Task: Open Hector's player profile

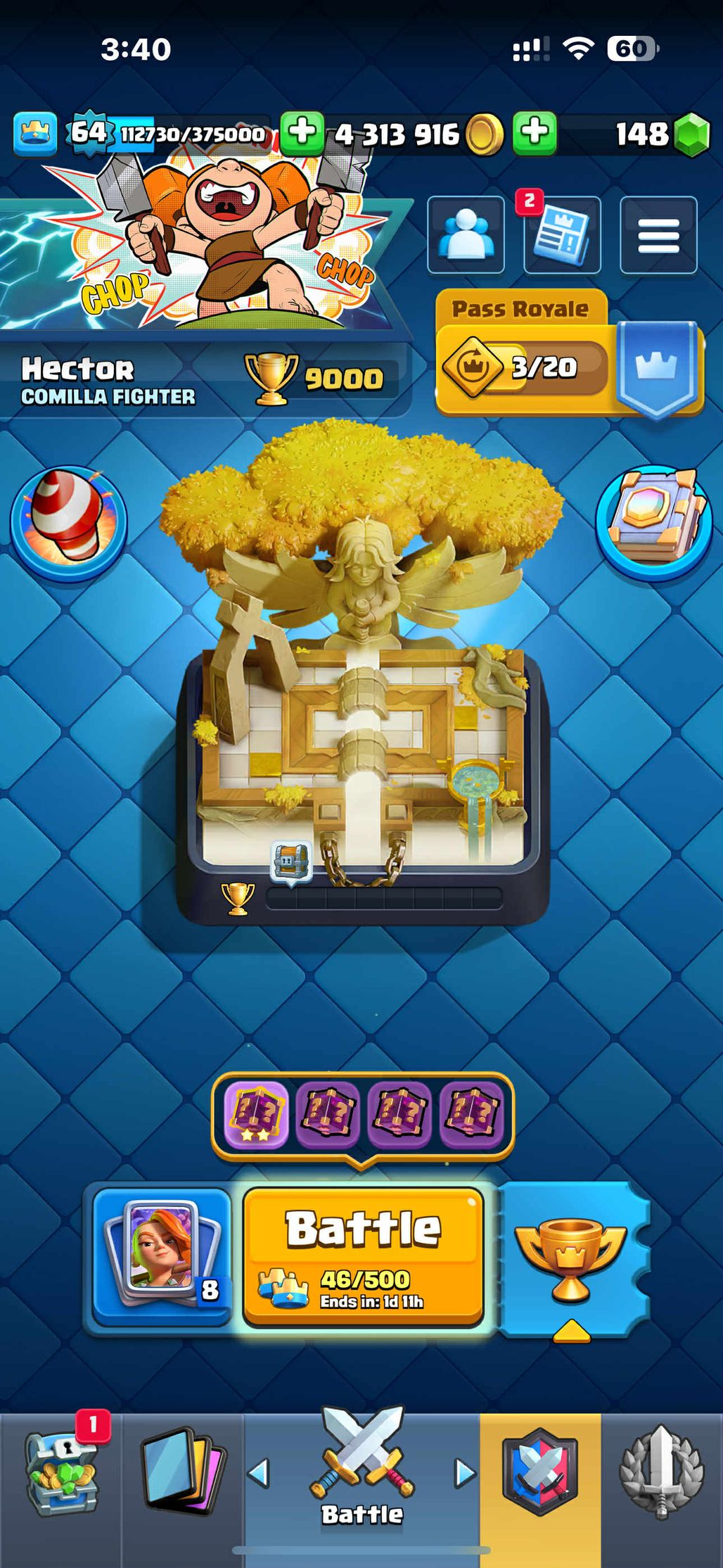Action: coord(108,381)
